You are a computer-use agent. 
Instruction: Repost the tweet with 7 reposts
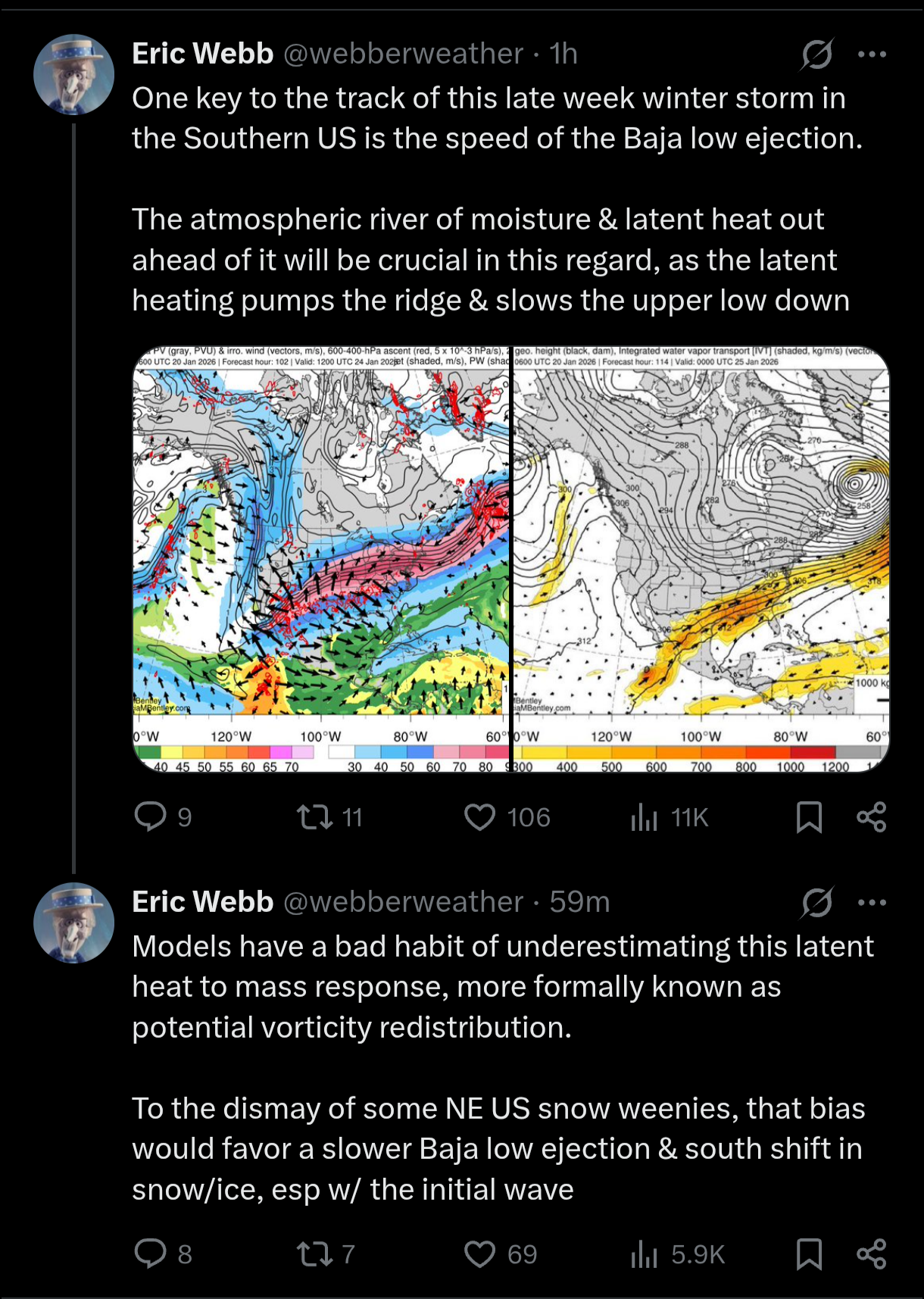[x=314, y=1254]
